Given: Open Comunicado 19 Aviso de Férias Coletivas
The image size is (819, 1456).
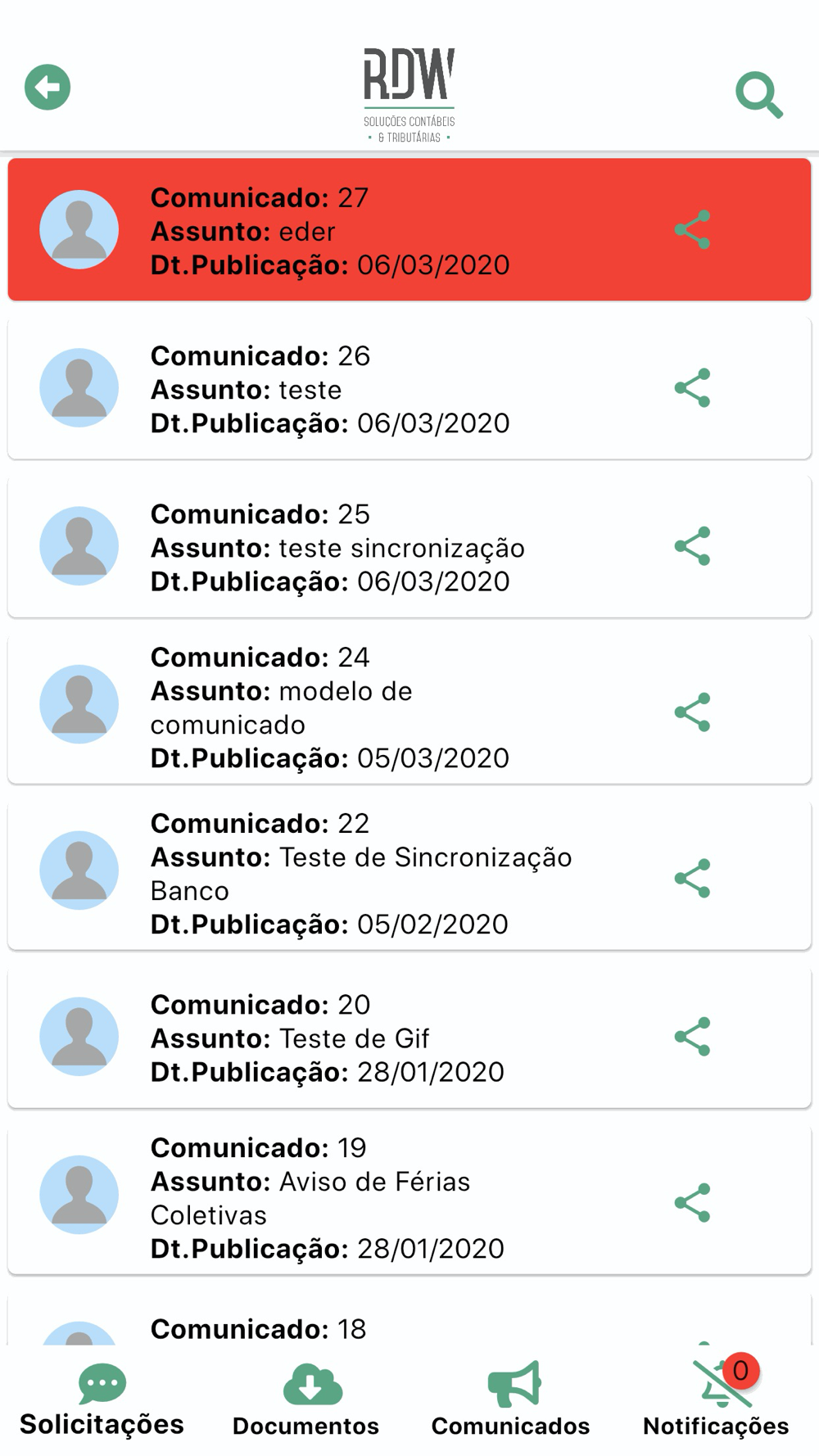Looking at the screenshot, I should point(409,1199).
